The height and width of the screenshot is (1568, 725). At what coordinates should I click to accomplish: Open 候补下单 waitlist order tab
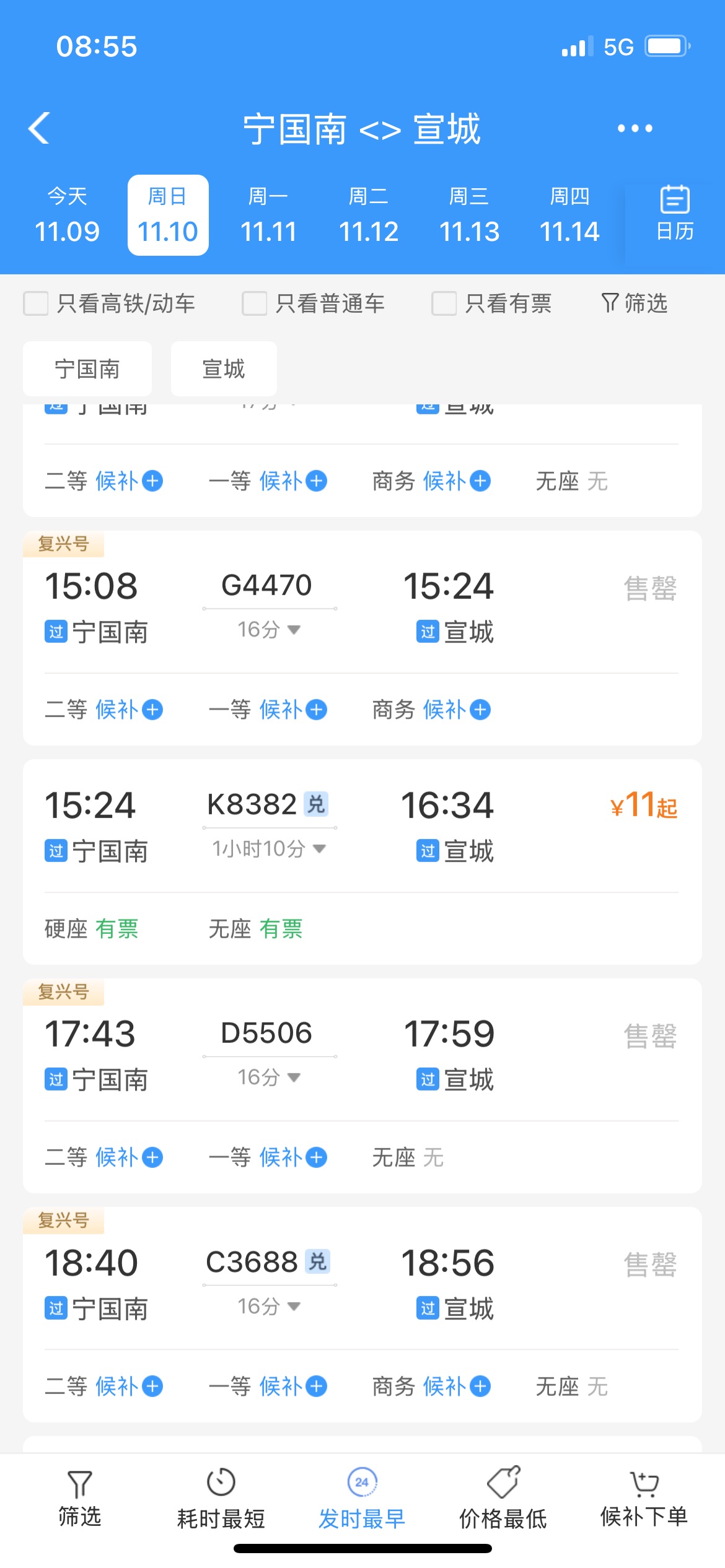tap(644, 1497)
